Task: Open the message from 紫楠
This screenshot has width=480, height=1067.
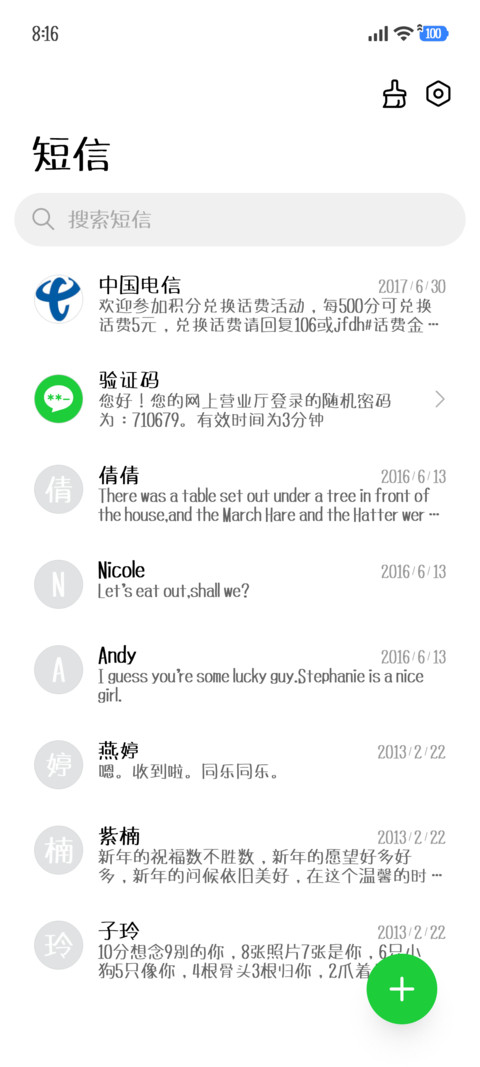Action: pos(240,855)
